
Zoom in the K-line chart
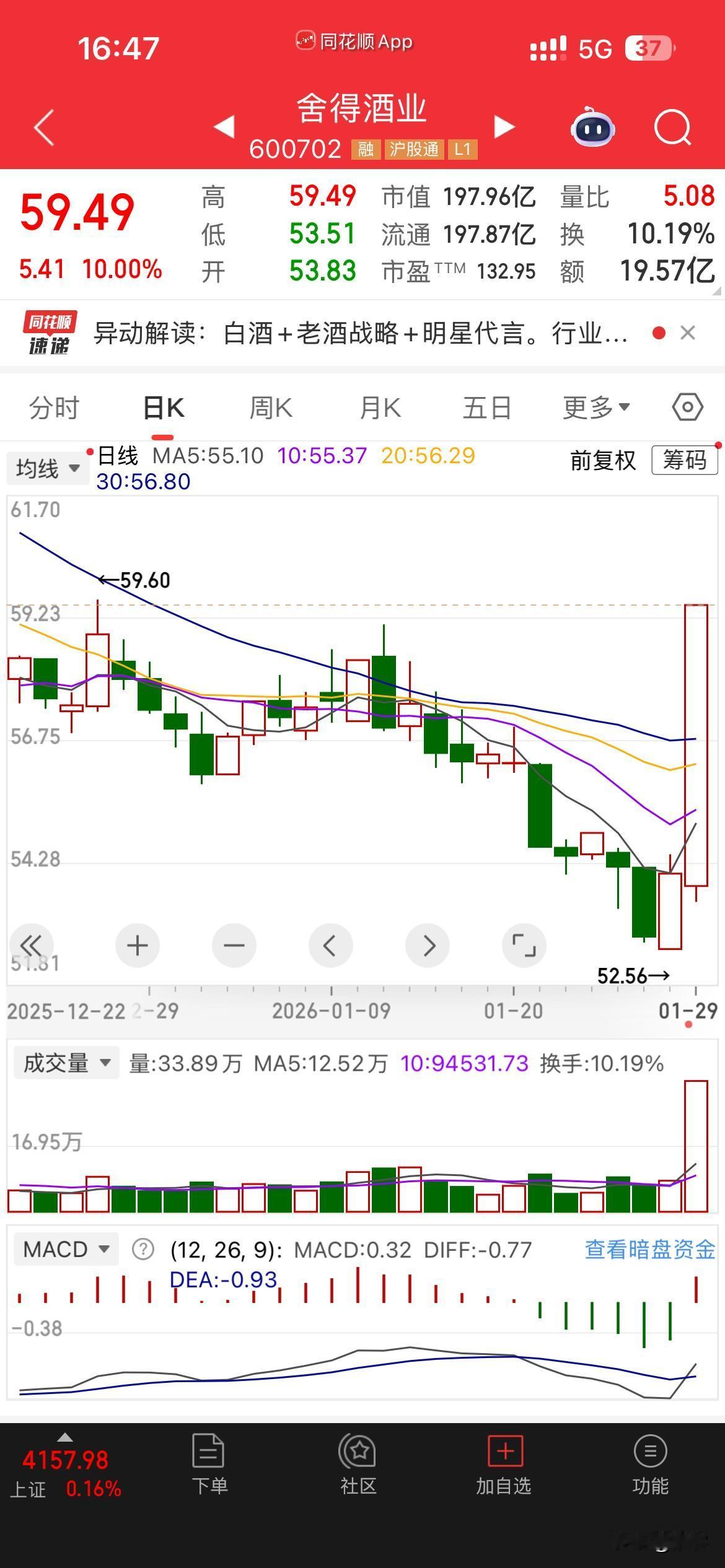[138, 946]
